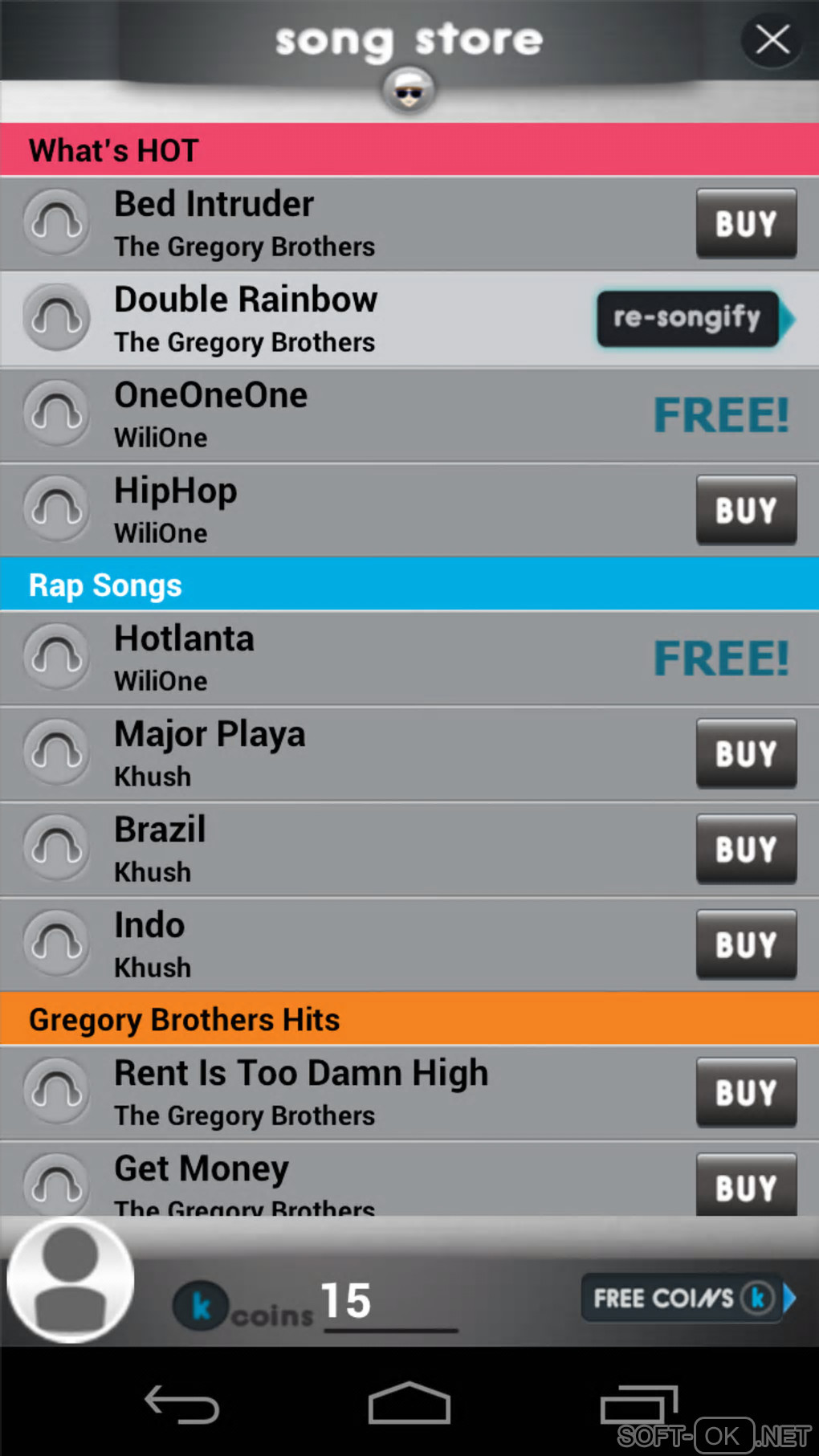The height and width of the screenshot is (1456, 819).
Task: Listen to a Hotlanta preview
Action: [x=57, y=656]
